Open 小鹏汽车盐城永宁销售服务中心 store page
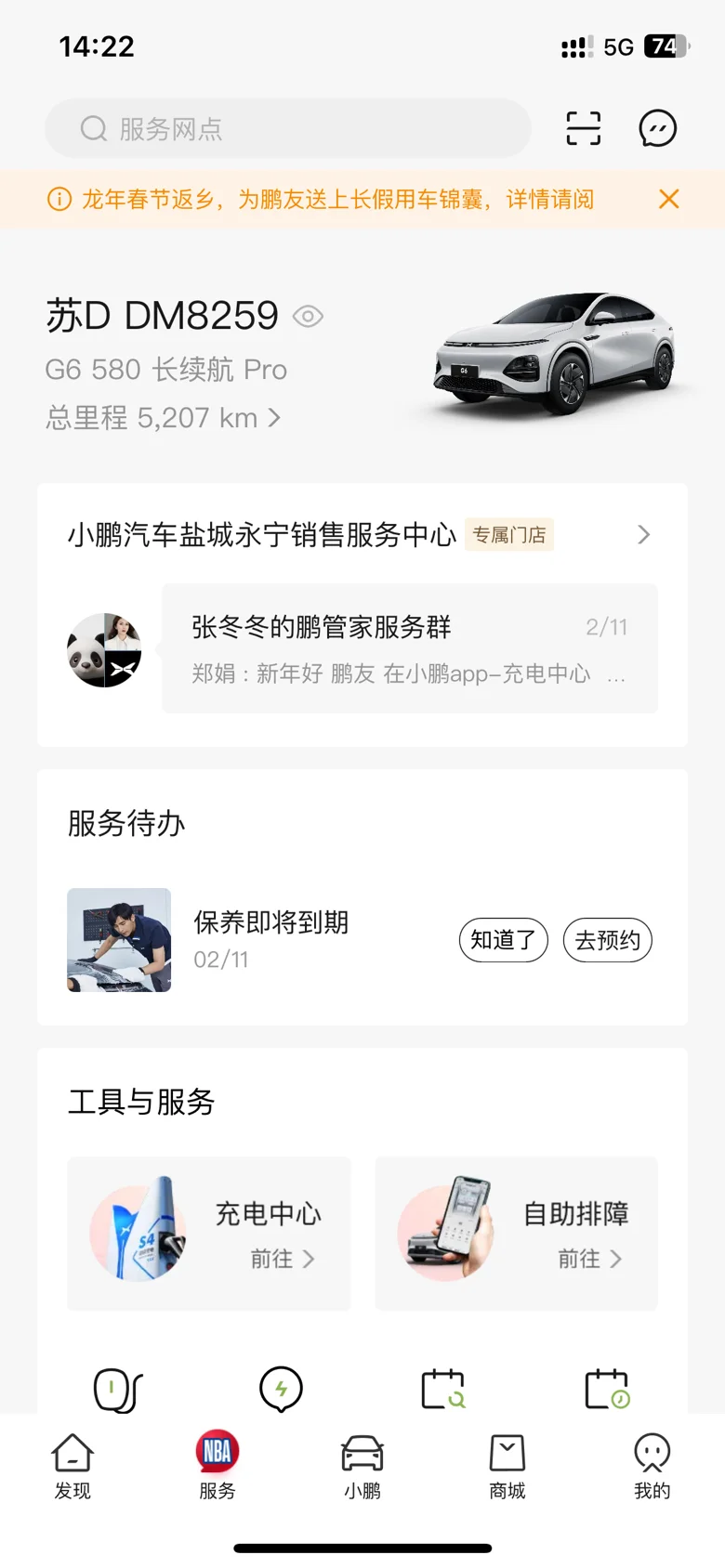Viewport: 725px width, 1568px height. pyautogui.click(x=358, y=534)
